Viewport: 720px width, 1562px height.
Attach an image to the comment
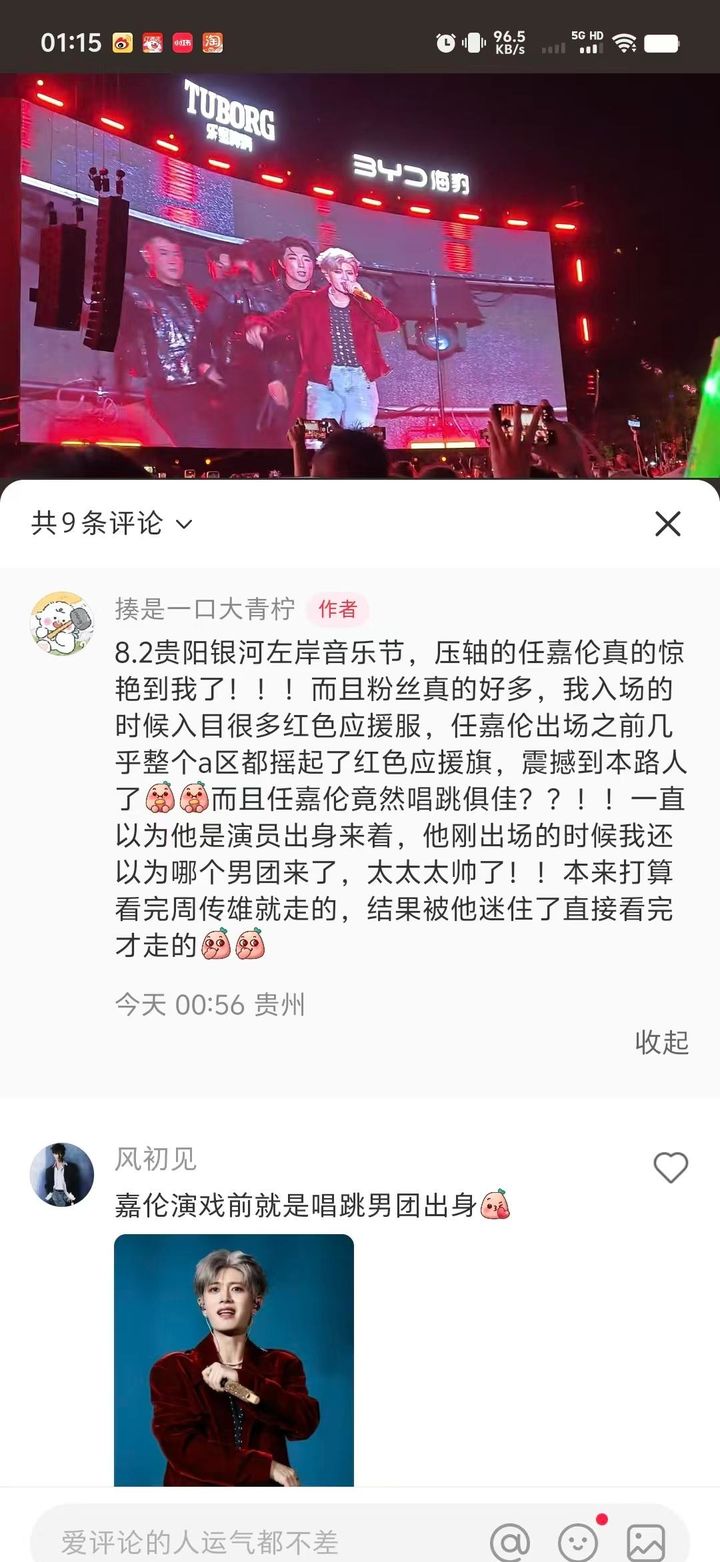click(646, 1542)
